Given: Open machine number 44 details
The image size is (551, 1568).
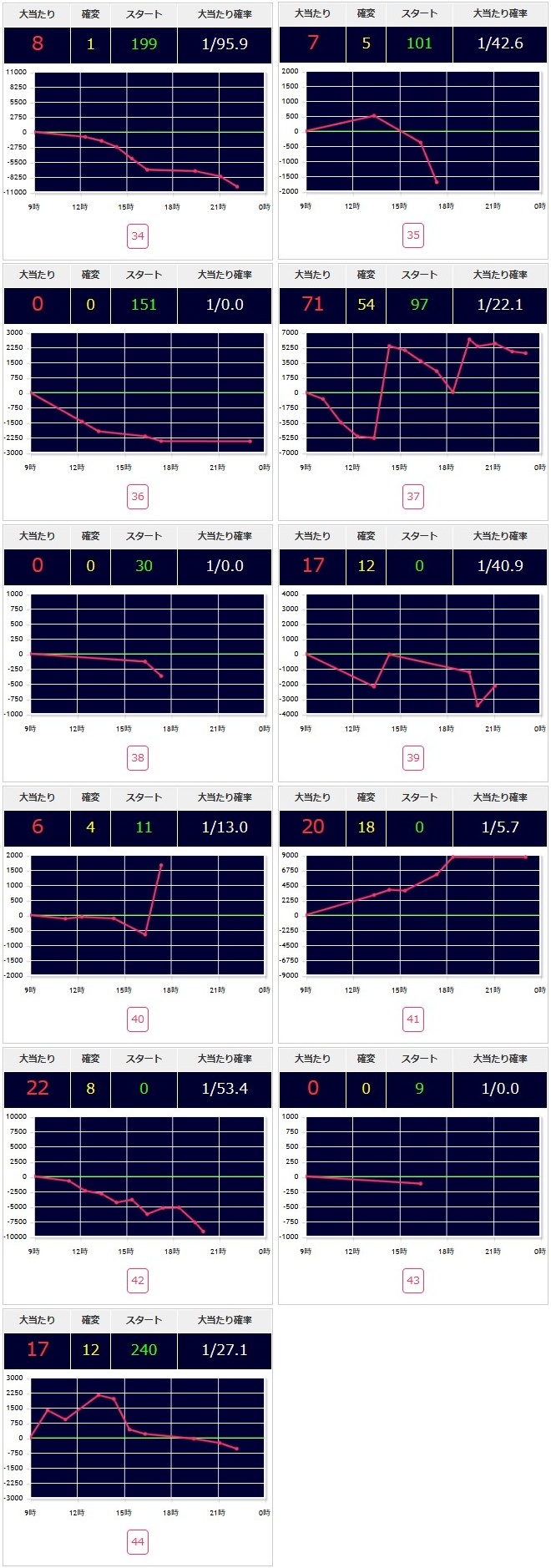Looking at the screenshot, I should pyautogui.click(x=138, y=1541).
